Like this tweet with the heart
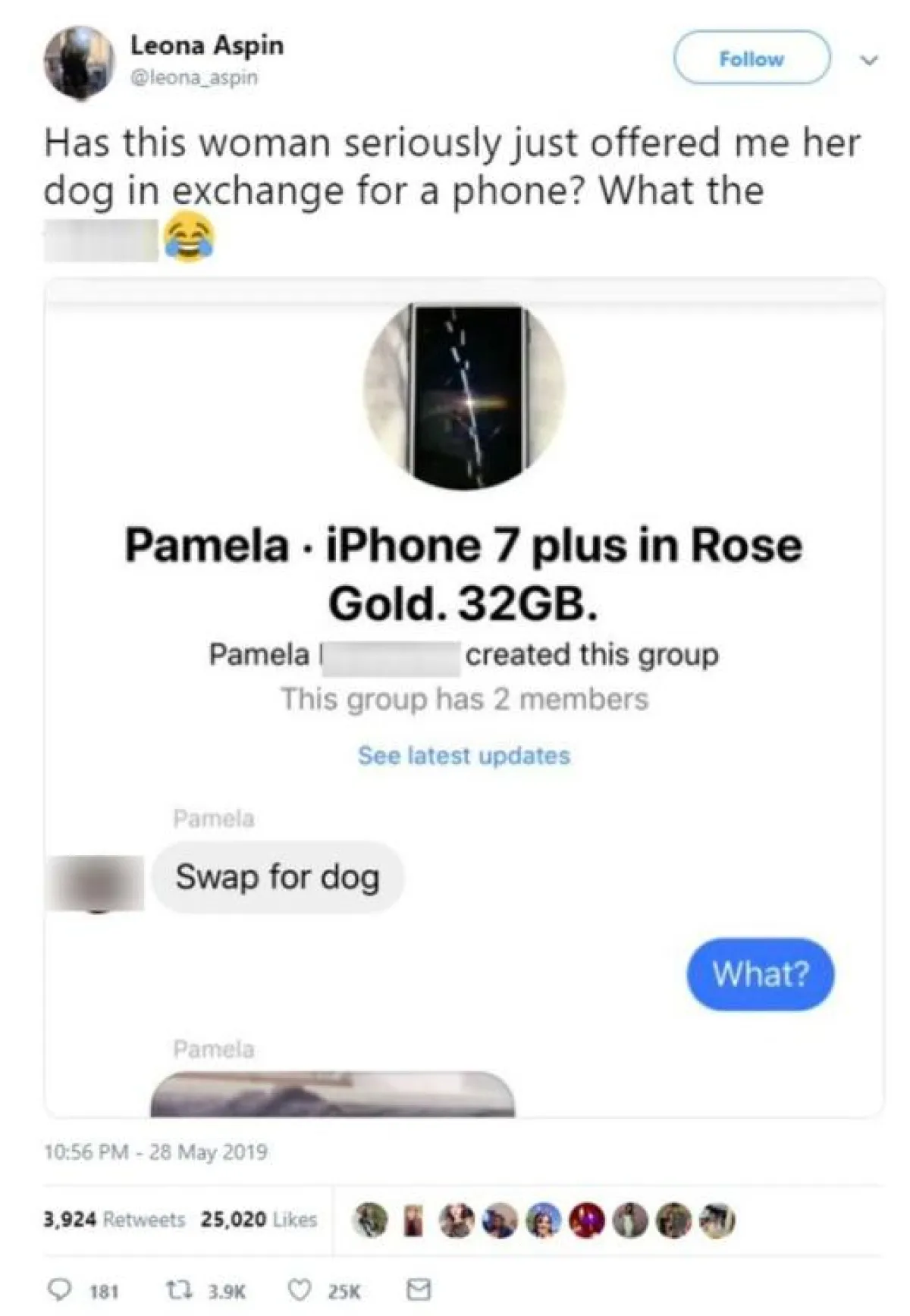 click(300, 1289)
